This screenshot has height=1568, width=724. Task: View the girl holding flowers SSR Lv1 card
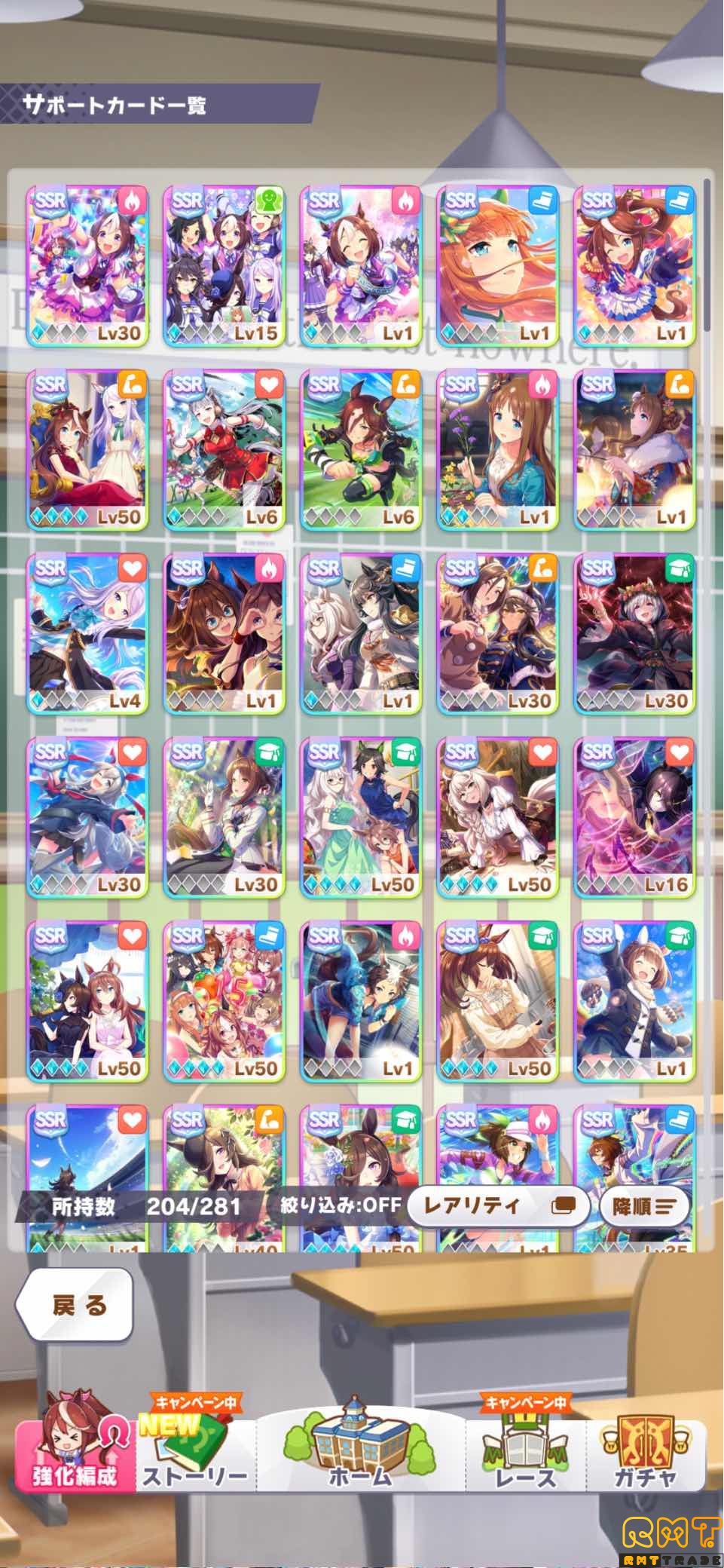point(497,450)
